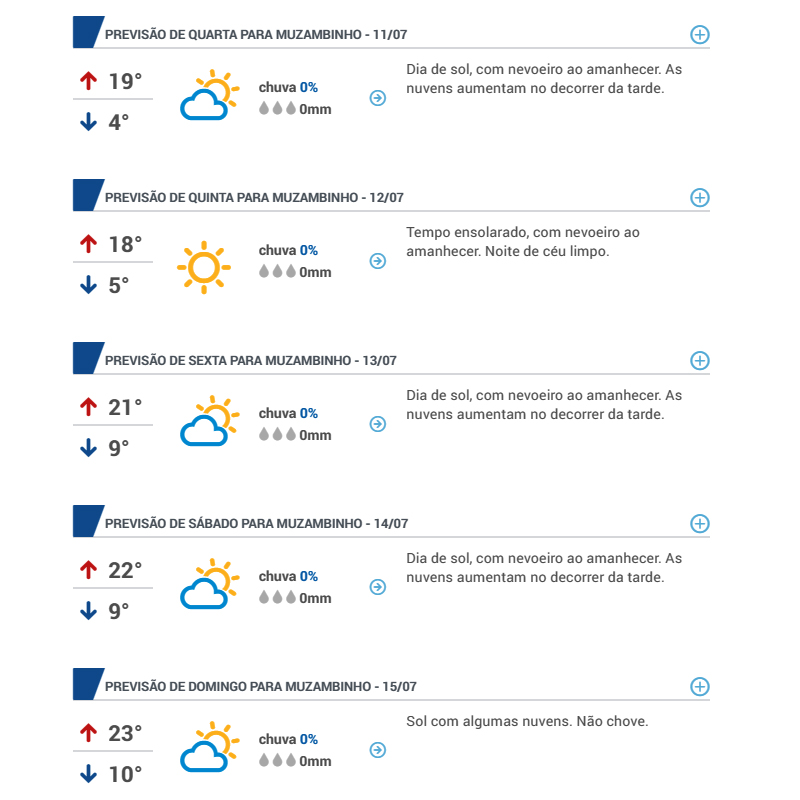The height and width of the screenshot is (800, 800).
Task: Tap the arrow icon beside Quarta's rain info
Action: pos(377,98)
